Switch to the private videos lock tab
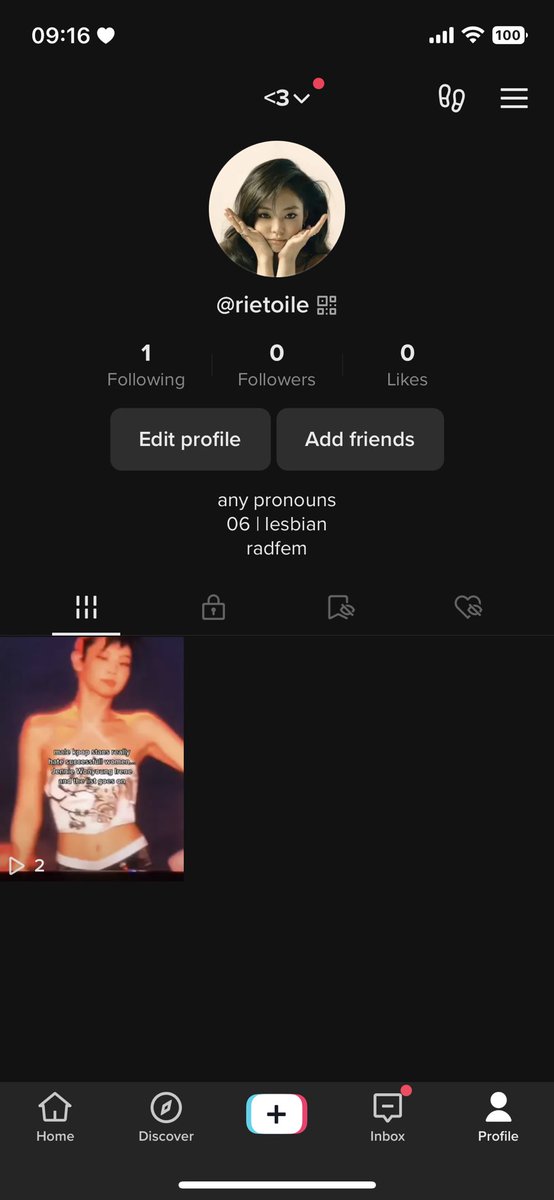Screen dimensions: 554x1200 coord(213,607)
